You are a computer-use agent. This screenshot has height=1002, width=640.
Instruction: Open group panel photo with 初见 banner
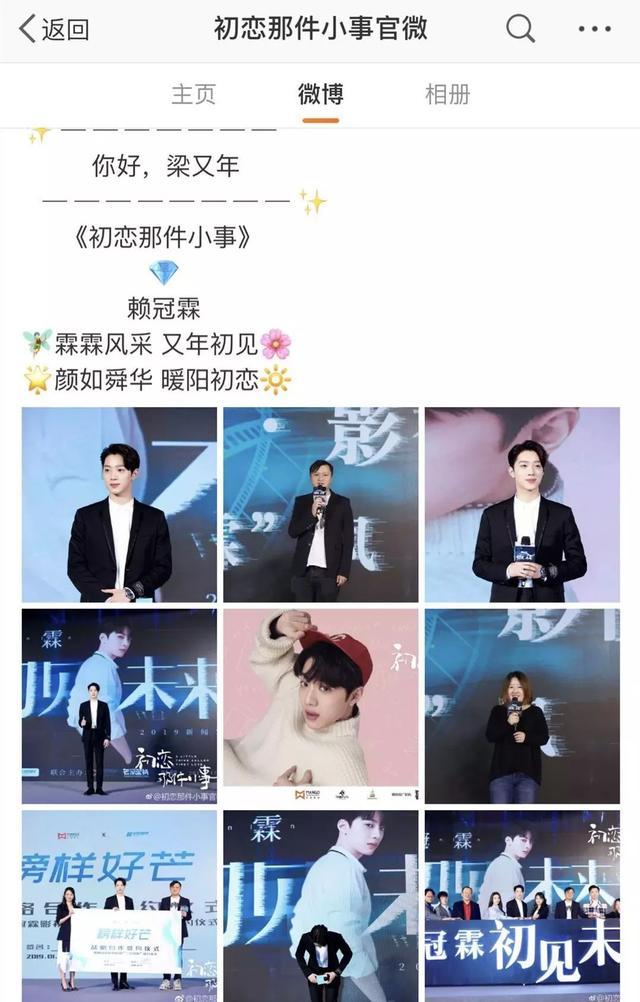(x=522, y=905)
